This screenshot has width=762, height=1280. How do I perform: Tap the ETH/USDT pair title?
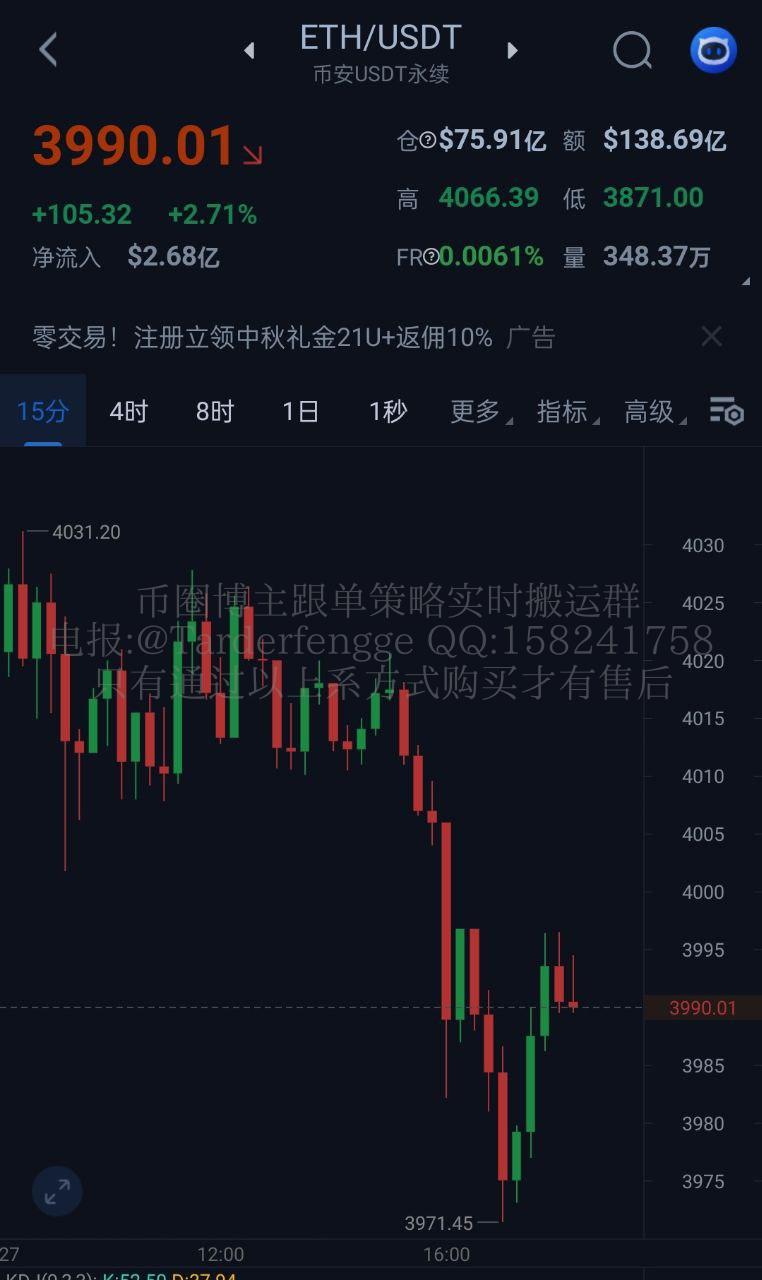point(380,38)
